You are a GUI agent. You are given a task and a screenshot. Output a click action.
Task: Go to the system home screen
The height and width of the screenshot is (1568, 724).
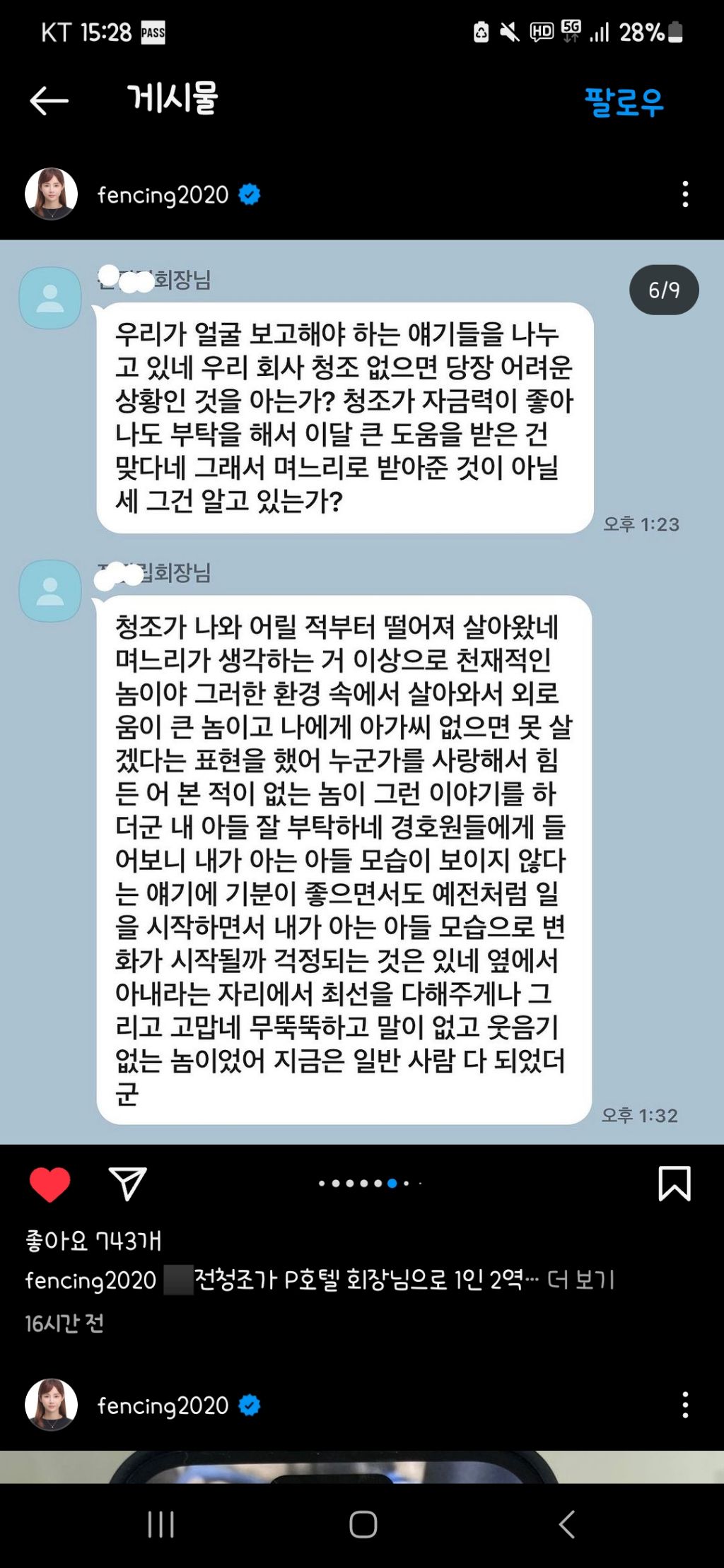[363, 1524]
